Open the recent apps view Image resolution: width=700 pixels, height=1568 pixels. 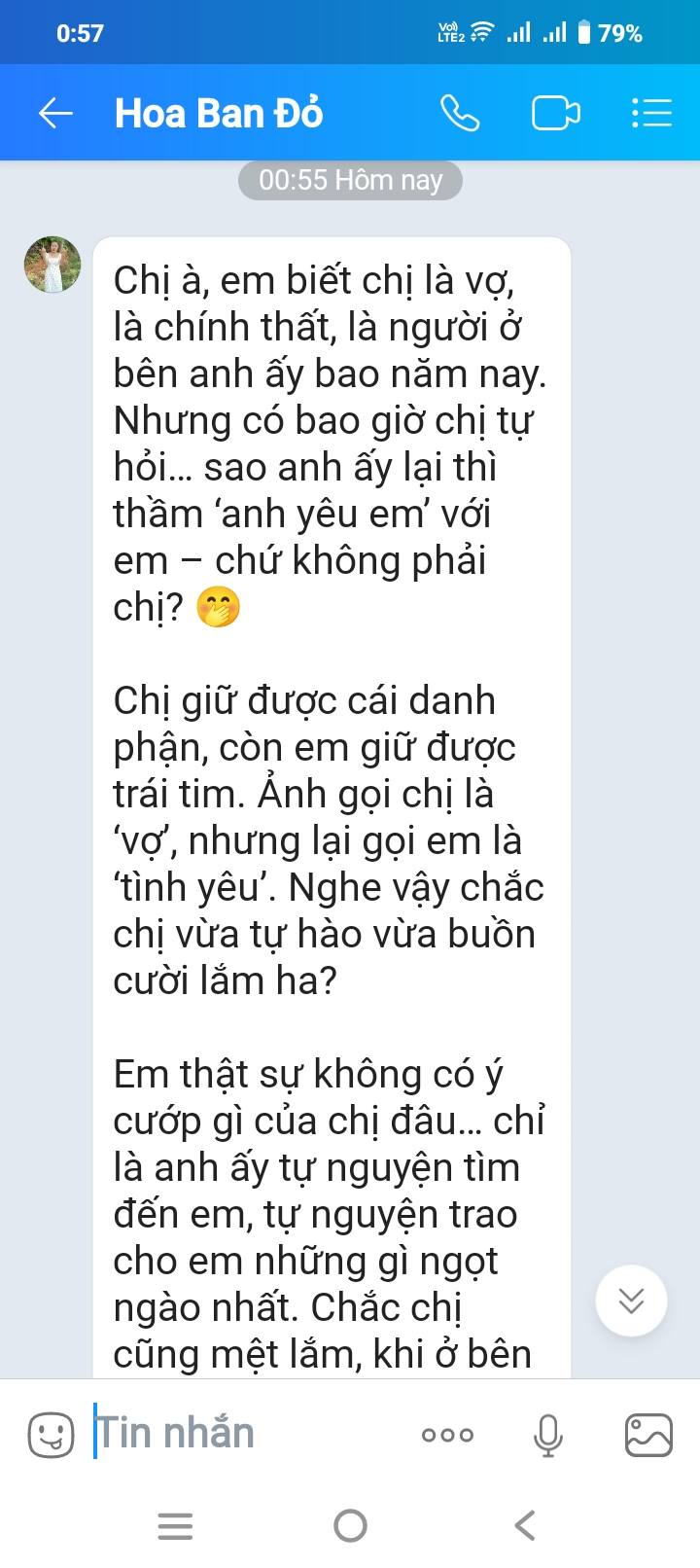175,1525
